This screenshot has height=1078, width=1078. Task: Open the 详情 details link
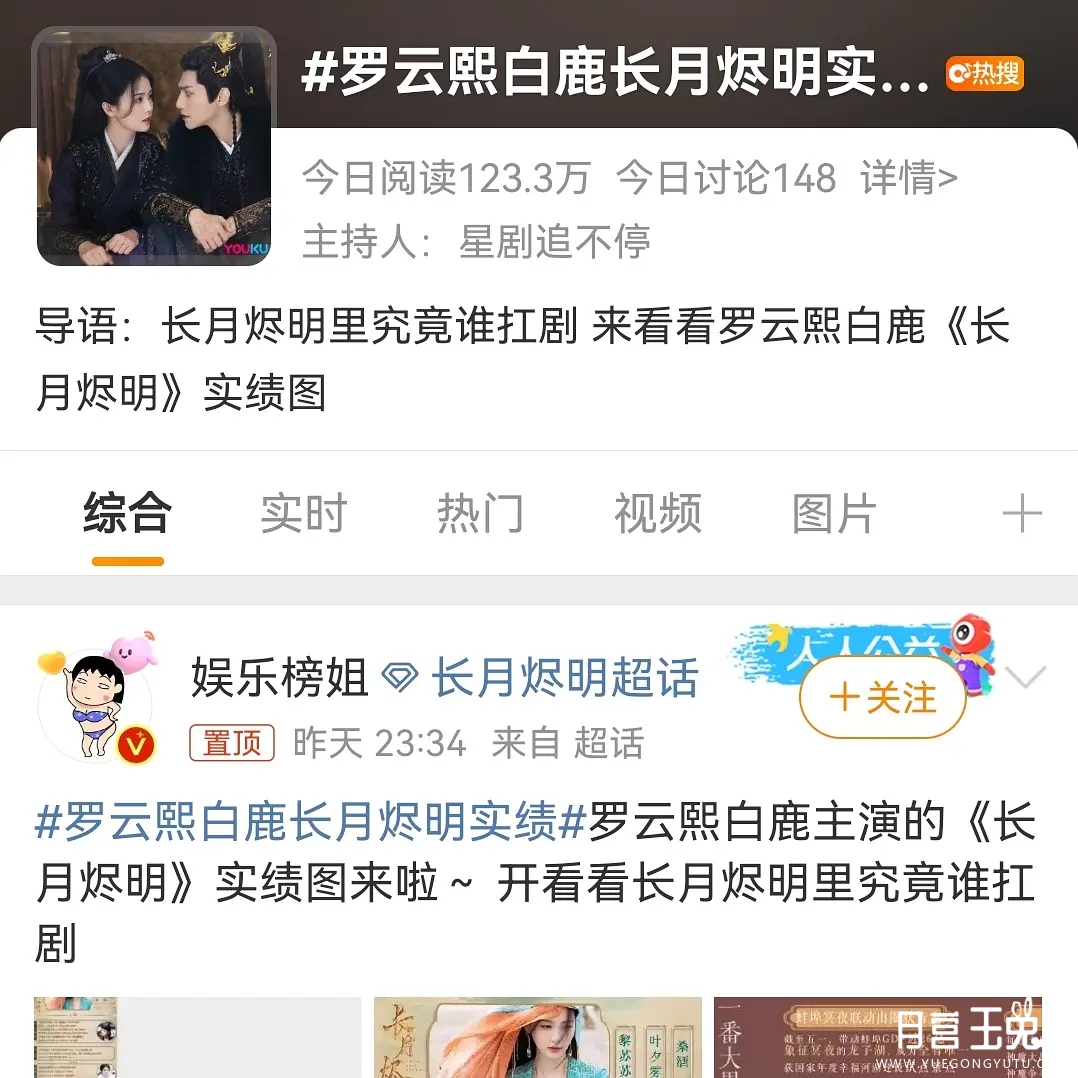[908, 179]
